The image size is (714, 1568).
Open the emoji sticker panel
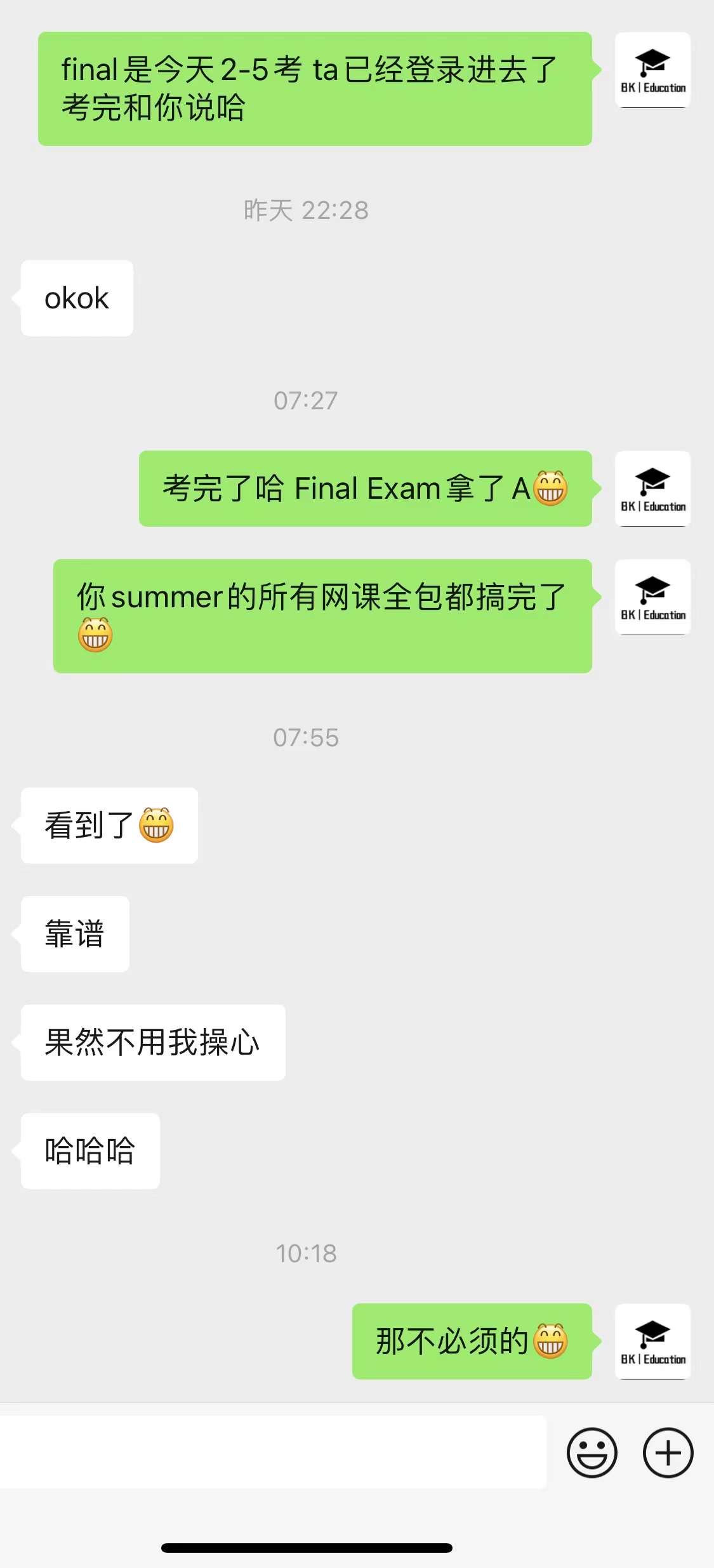(592, 1453)
